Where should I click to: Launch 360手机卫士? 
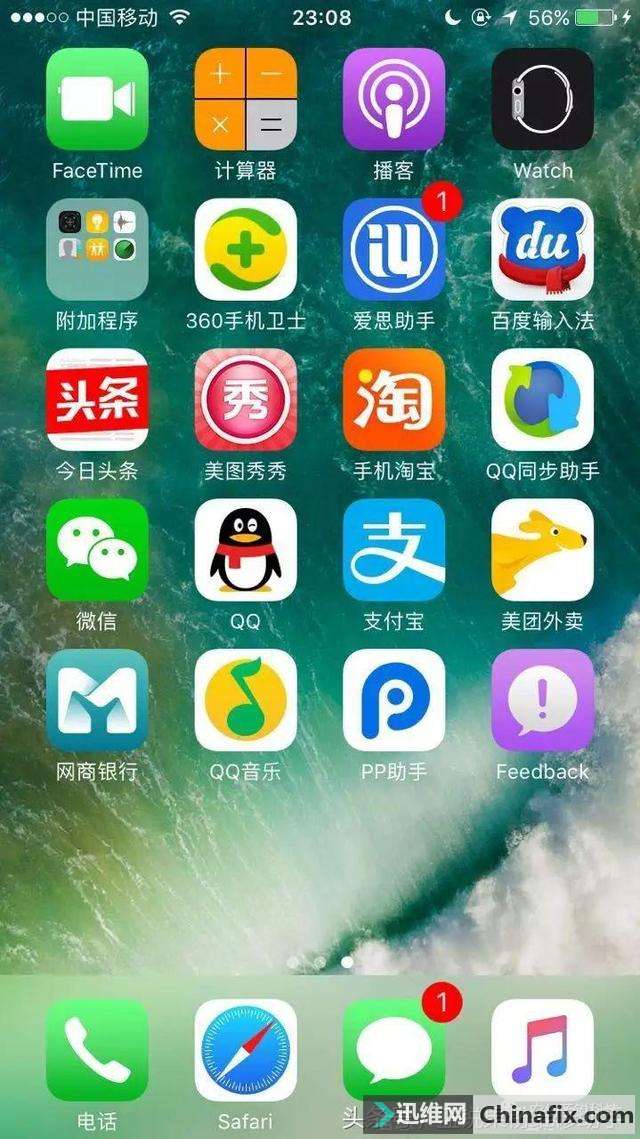[x=245, y=249]
